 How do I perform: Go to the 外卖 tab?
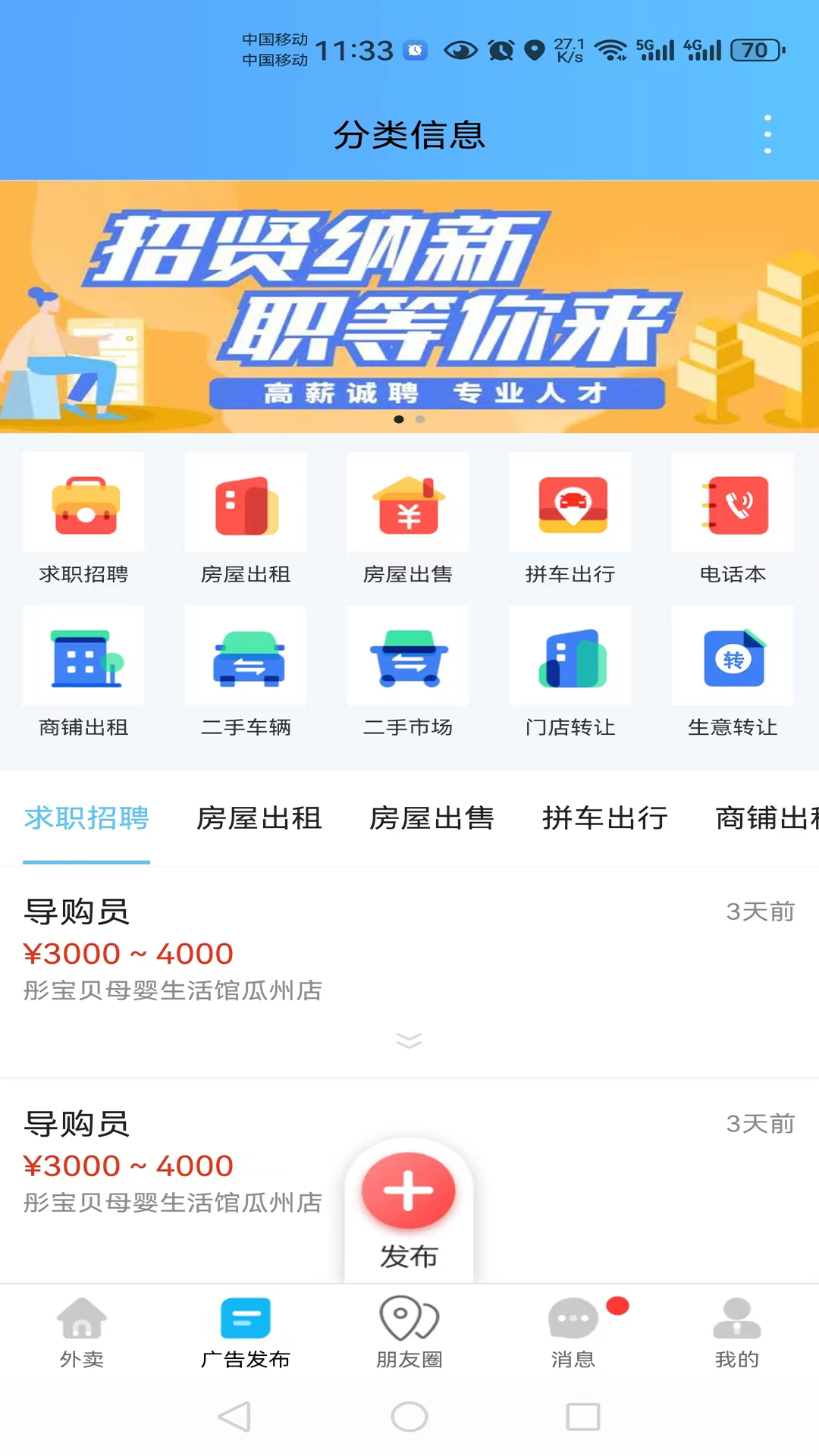(x=82, y=1332)
